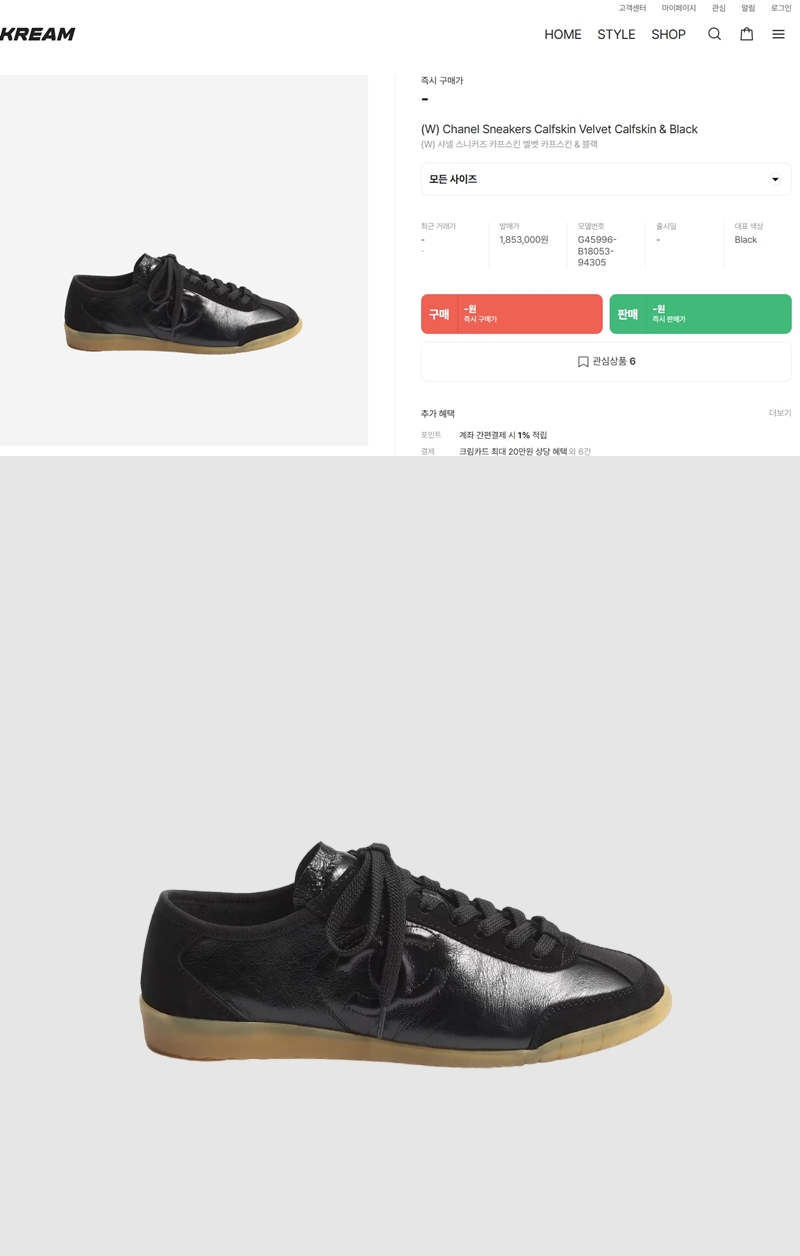Switch to the STYLE tab
Image resolution: width=800 pixels, height=1256 pixels.
click(x=616, y=34)
